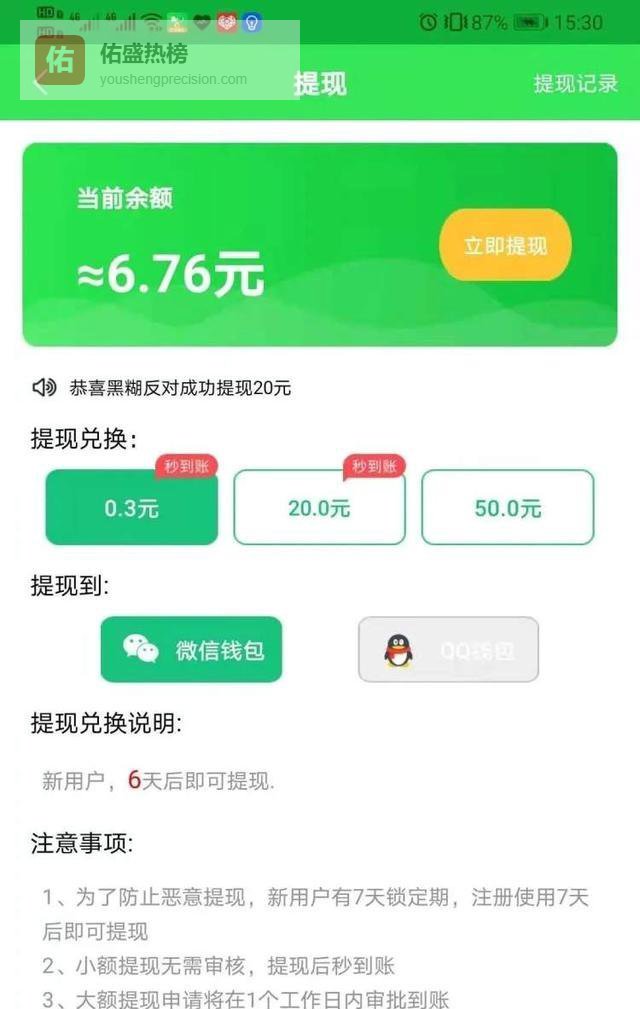Image resolution: width=640 pixels, height=1009 pixels.
Task: Select the 0.3元 withdrawal amount
Action: tap(132, 508)
